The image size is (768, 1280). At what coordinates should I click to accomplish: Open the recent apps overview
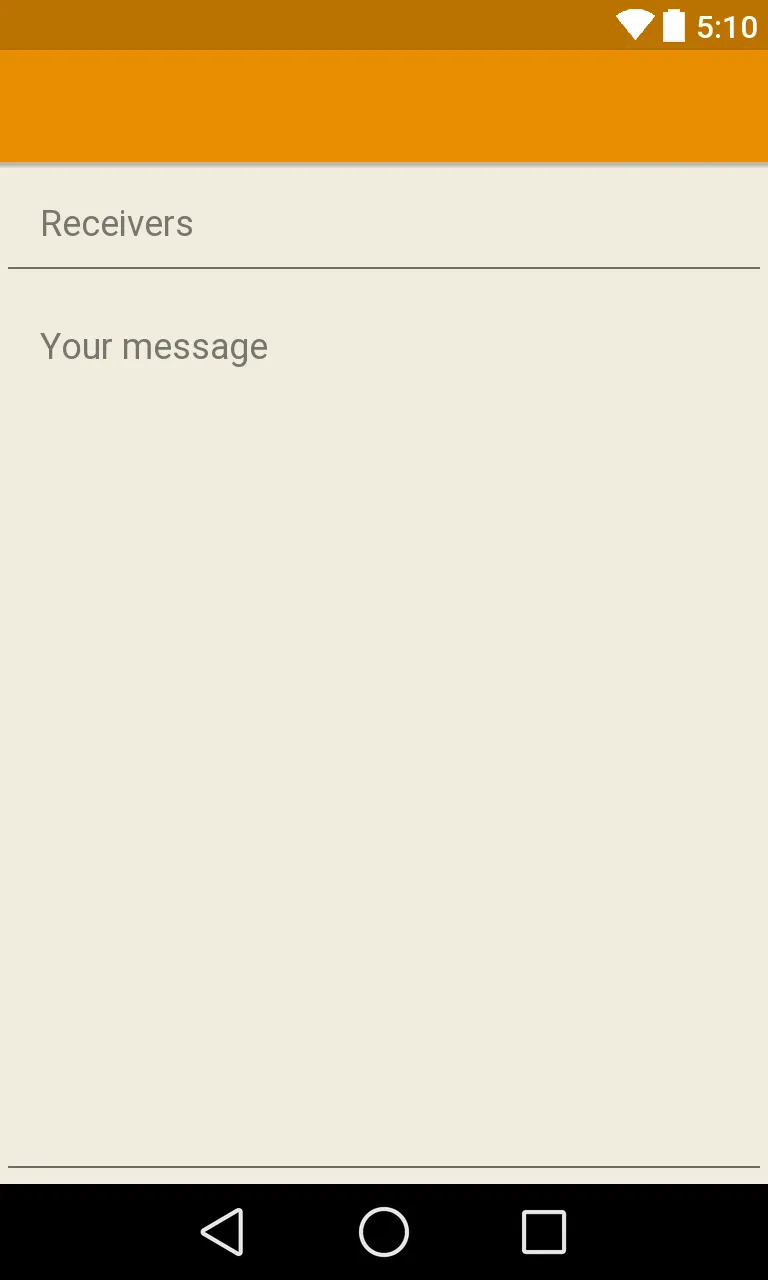pos(543,1231)
